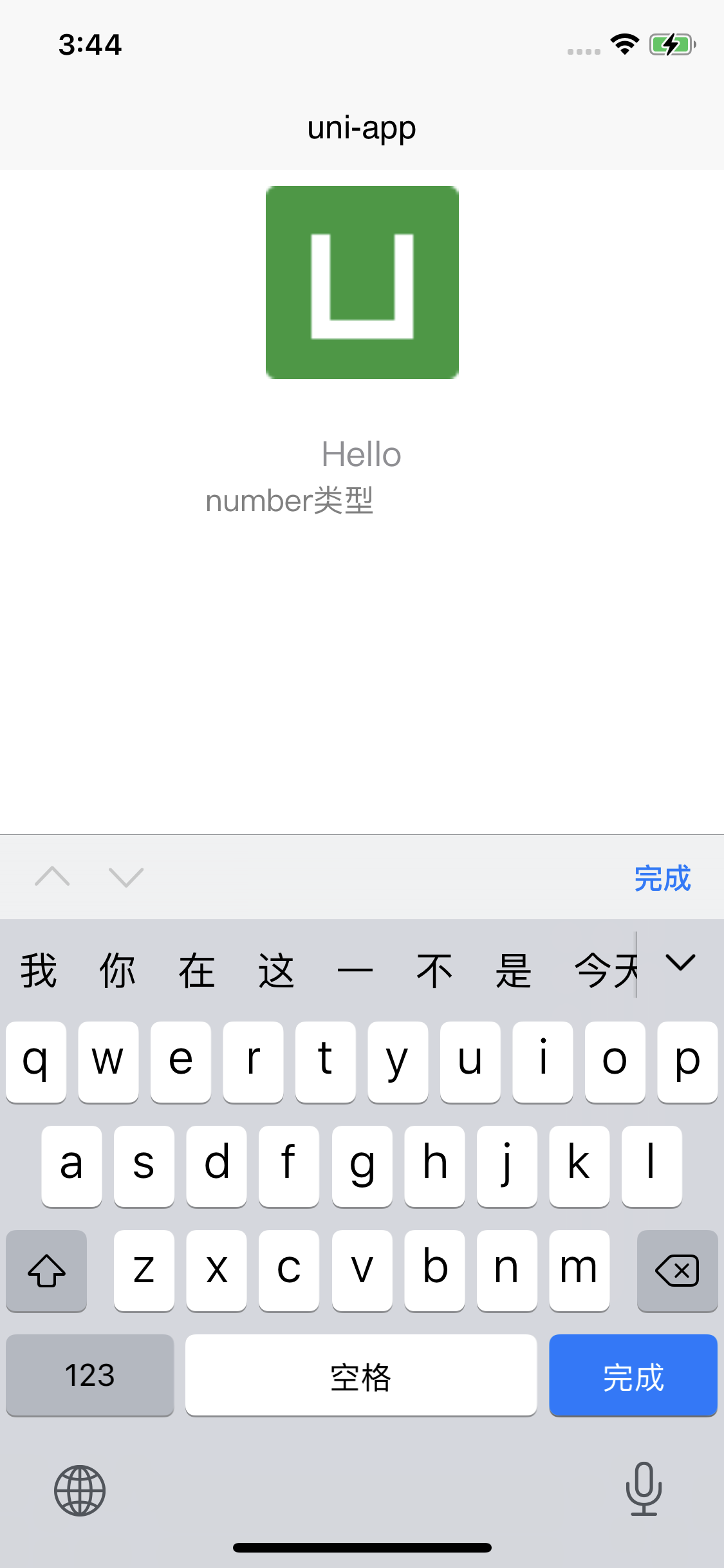The width and height of the screenshot is (724, 1568).
Task: Select the suggested character 你
Action: click(118, 971)
